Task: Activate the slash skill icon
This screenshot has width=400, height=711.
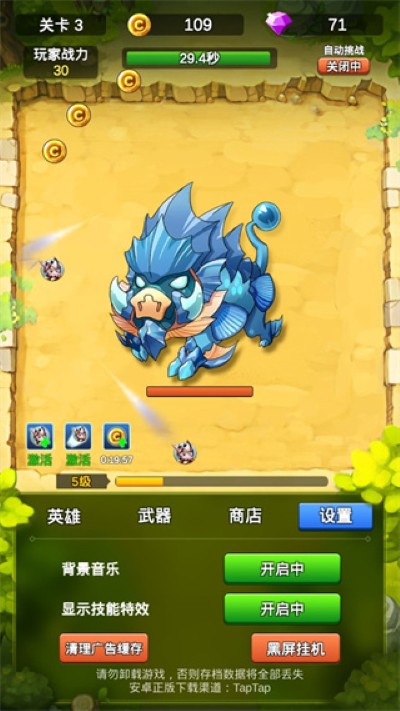Action: [78, 436]
